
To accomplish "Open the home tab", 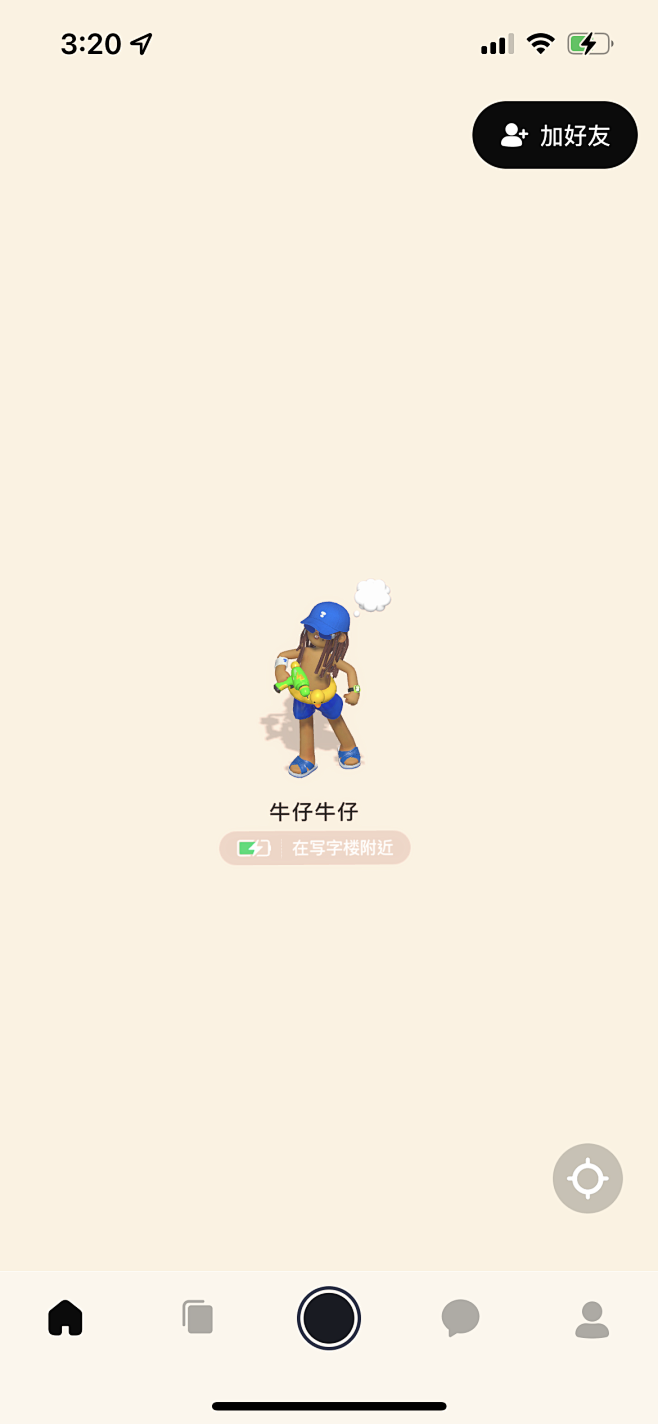I will [x=66, y=1317].
